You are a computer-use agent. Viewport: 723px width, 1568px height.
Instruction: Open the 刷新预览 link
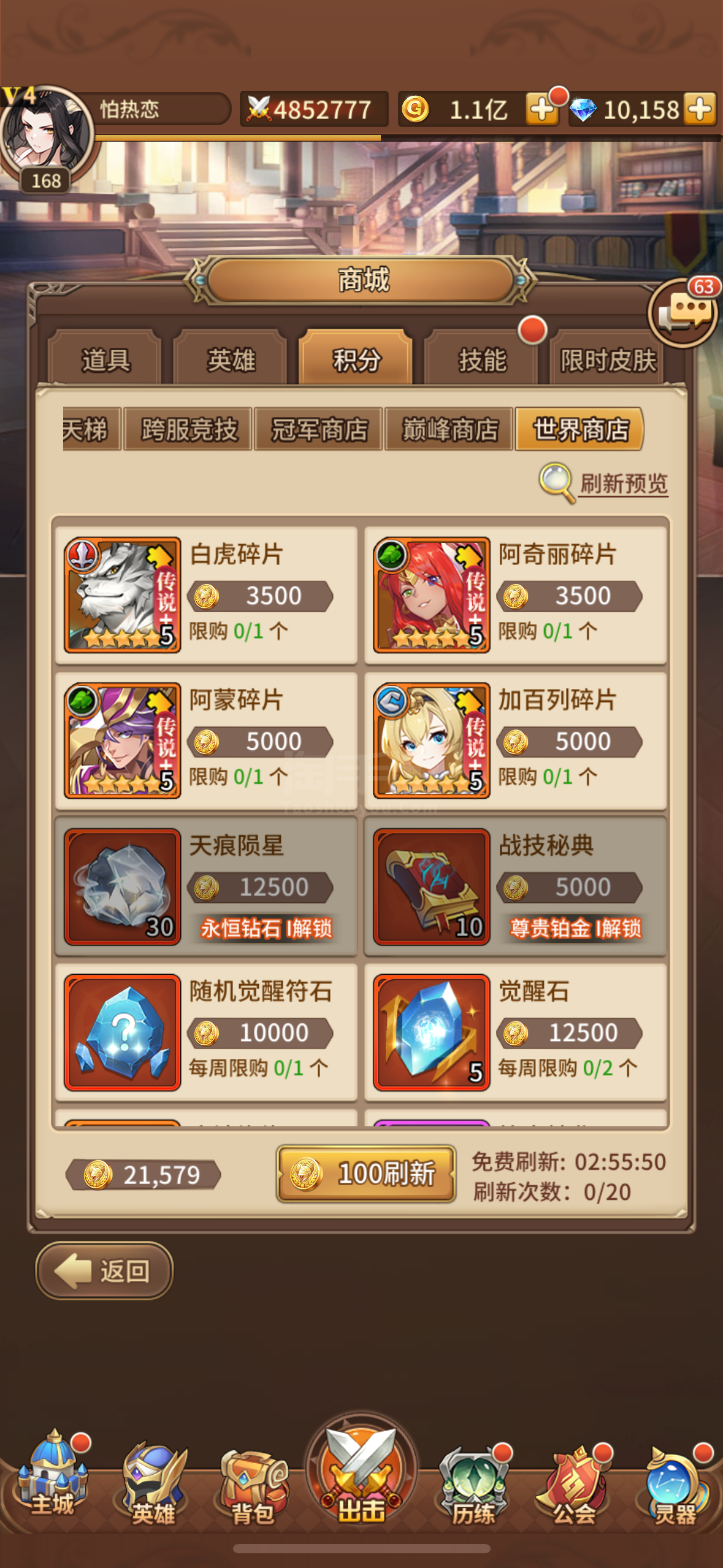tap(624, 483)
